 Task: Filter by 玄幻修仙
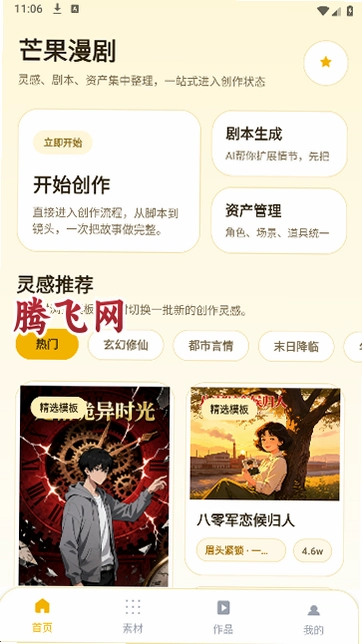pyautogui.click(x=126, y=345)
